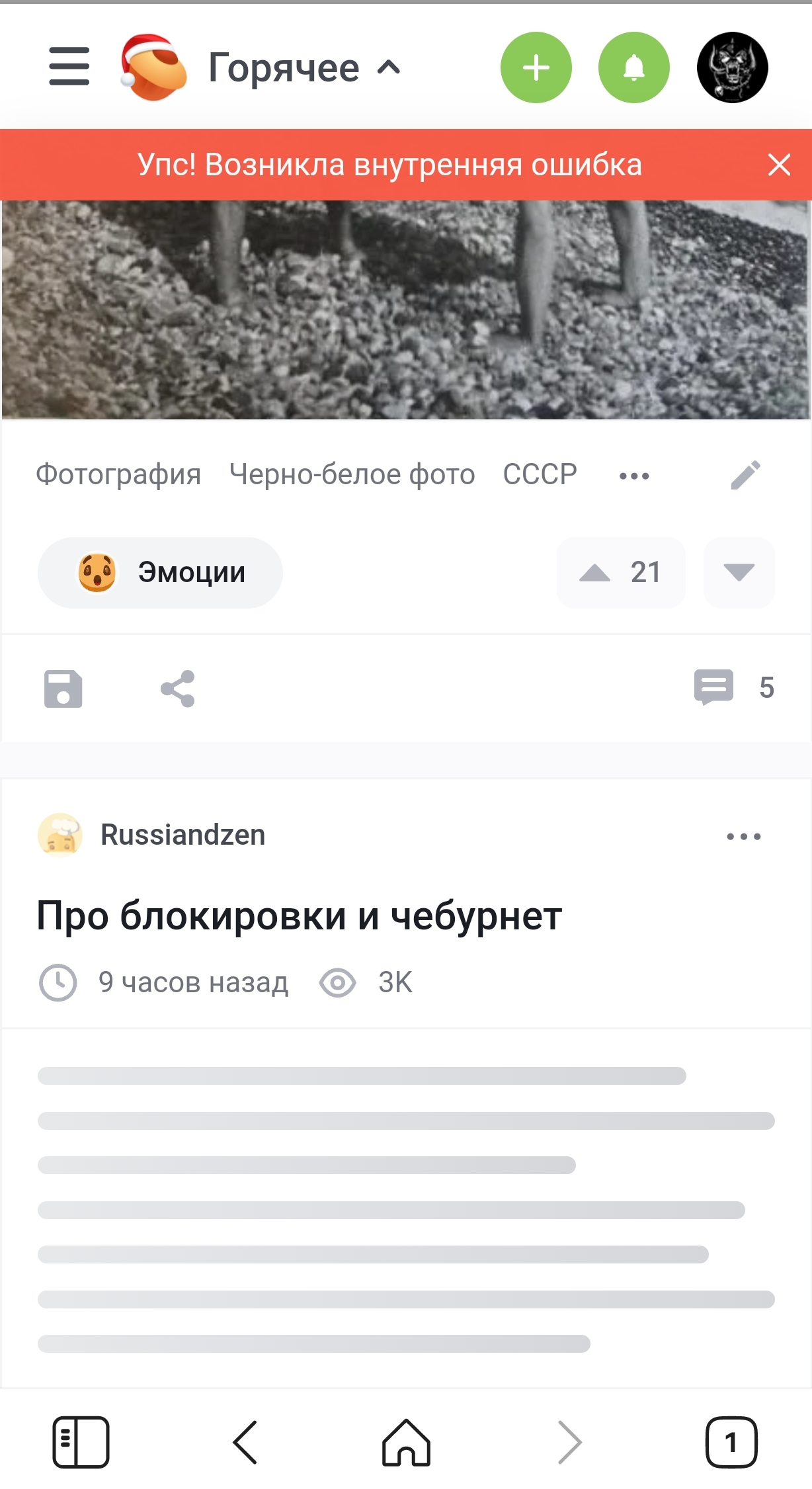The image size is (812, 1489).
Task: Open the Эмоции reactions button
Action: point(160,572)
